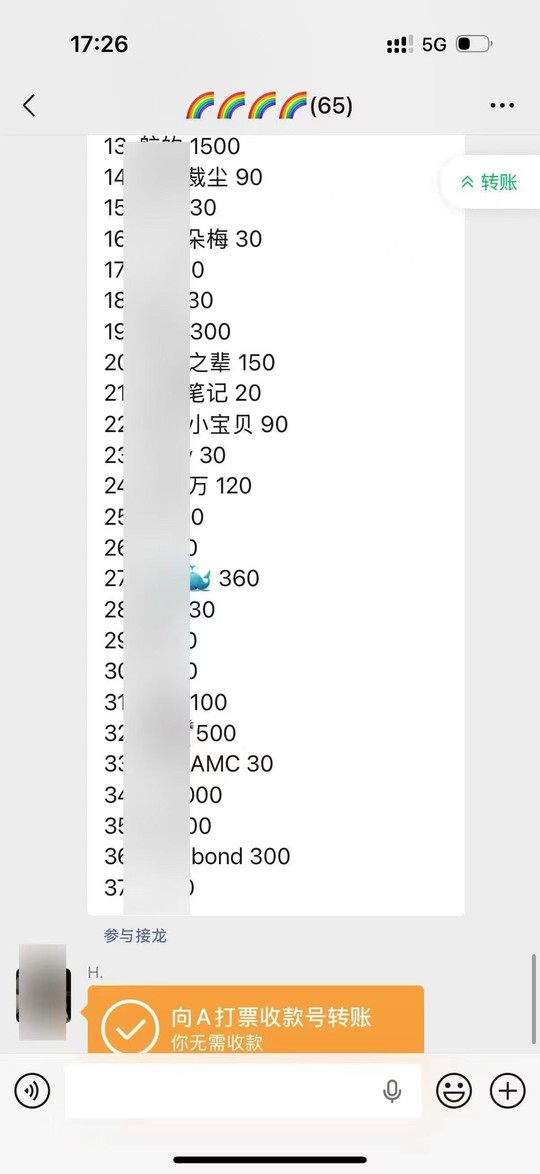The image size is (540, 1174).
Task: Join the list via 参与接龙
Action: 135,935
